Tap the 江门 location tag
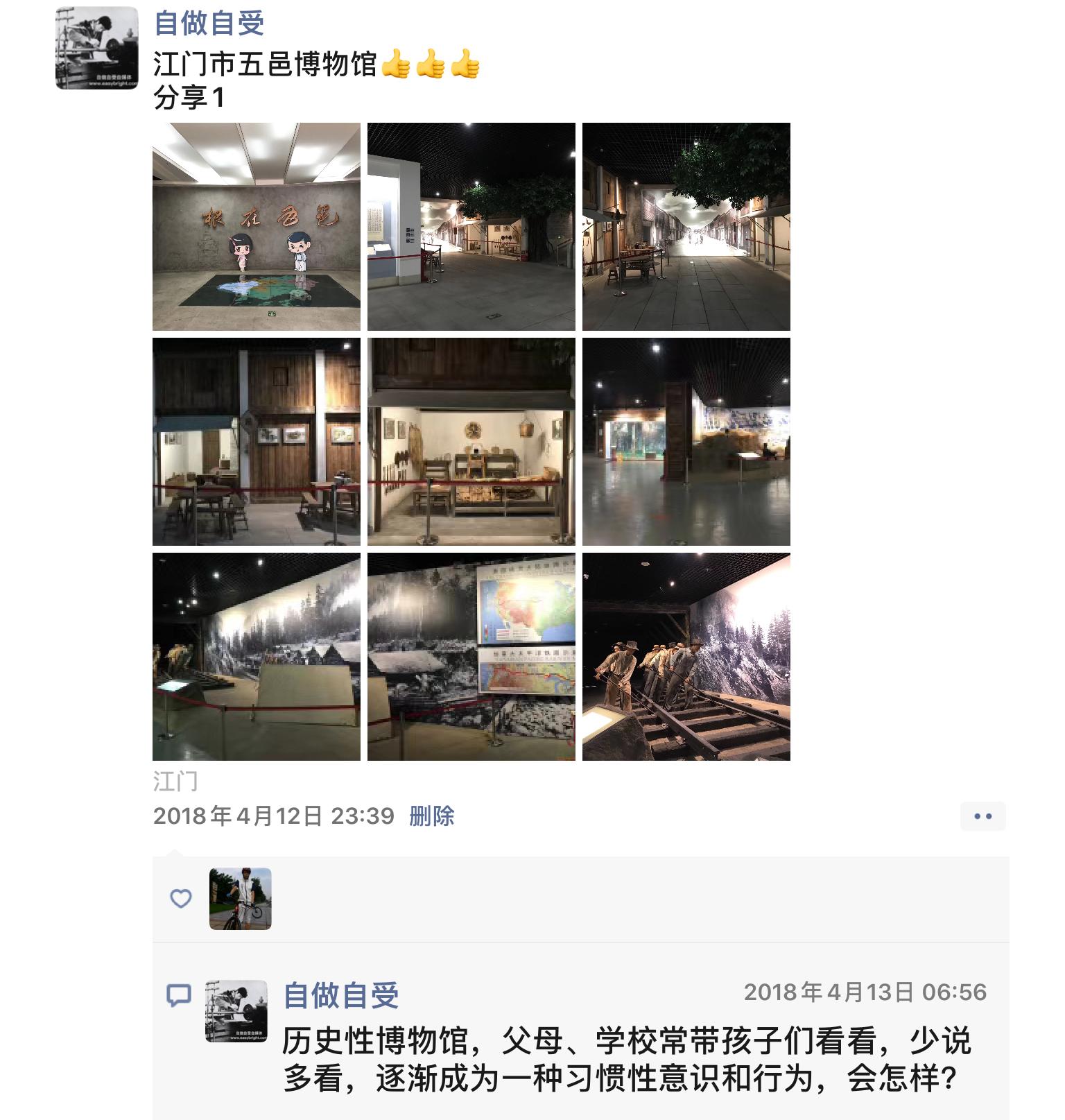Viewport: 1065px width, 1120px height. pyautogui.click(x=175, y=782)
